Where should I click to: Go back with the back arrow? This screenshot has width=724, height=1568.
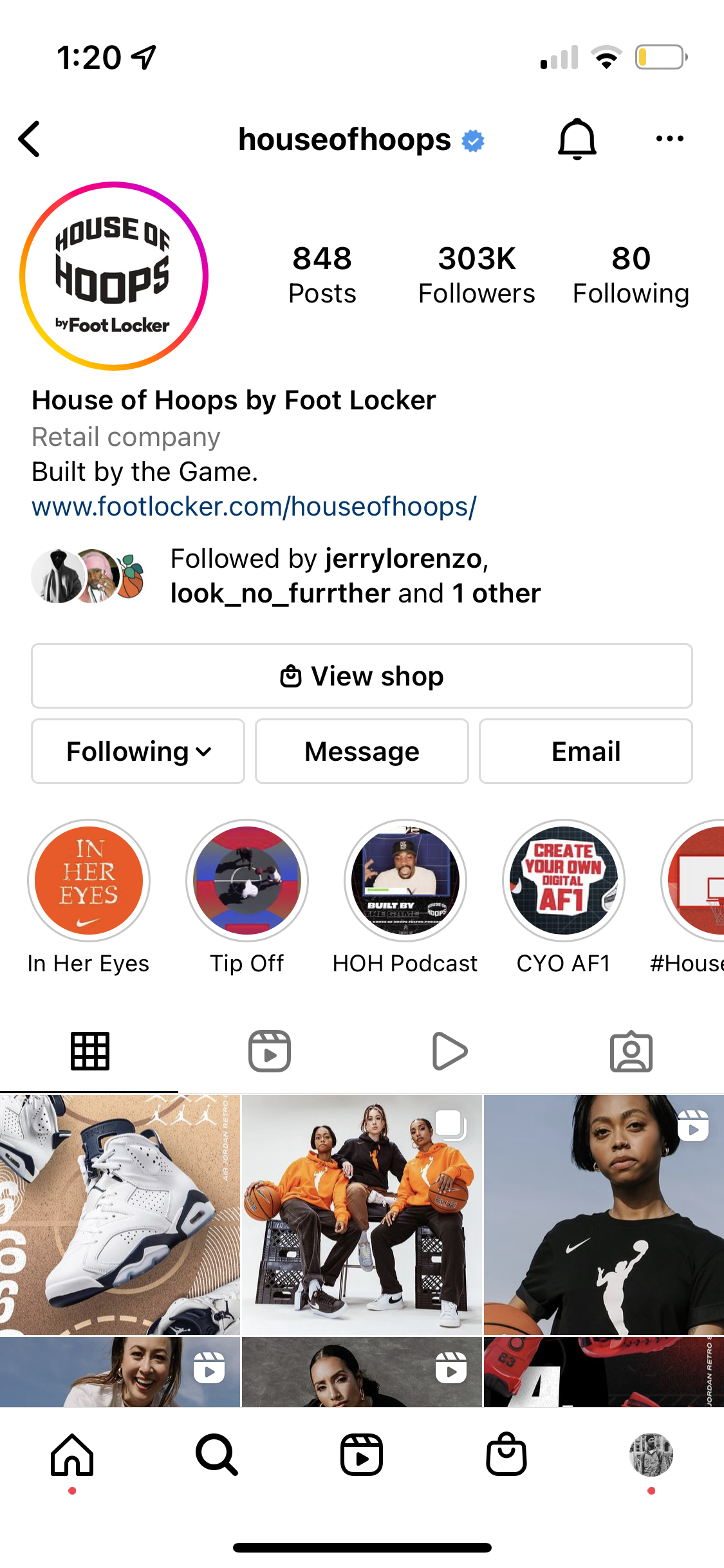30,138
